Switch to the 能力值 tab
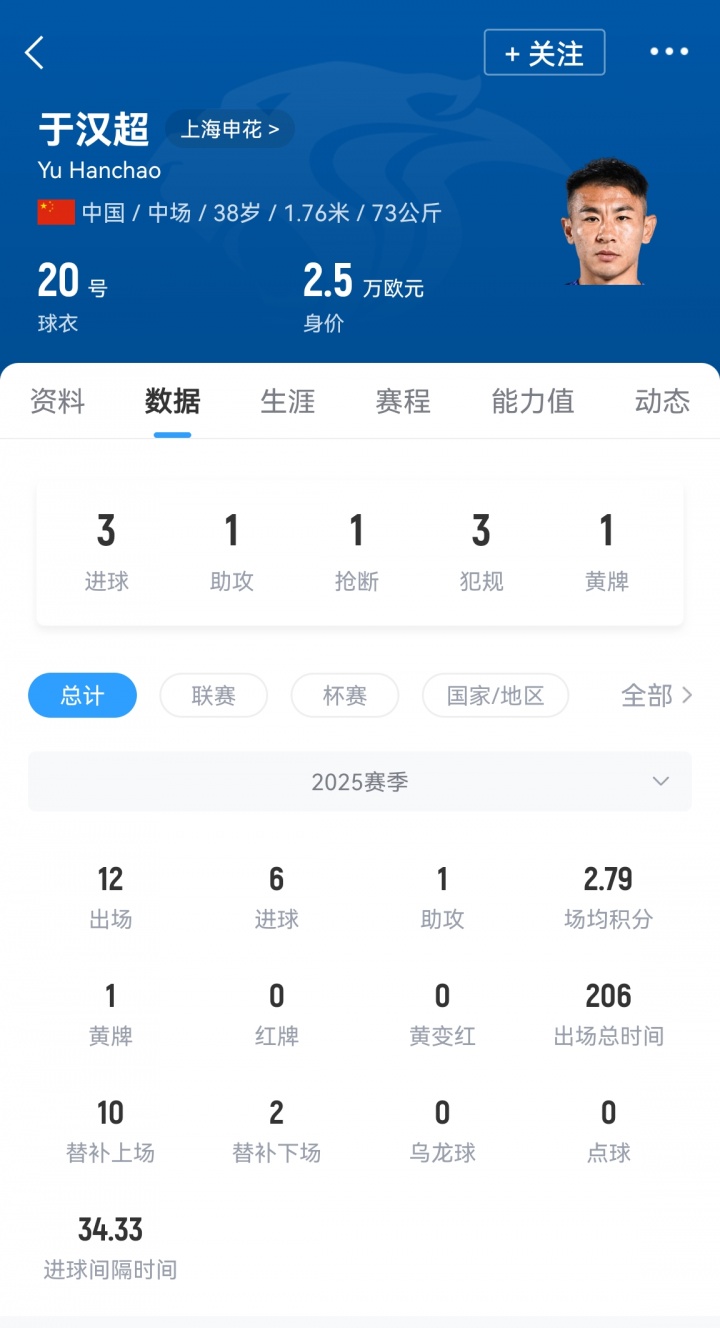Screen dimensions: 720x1328 pos(532,402)
